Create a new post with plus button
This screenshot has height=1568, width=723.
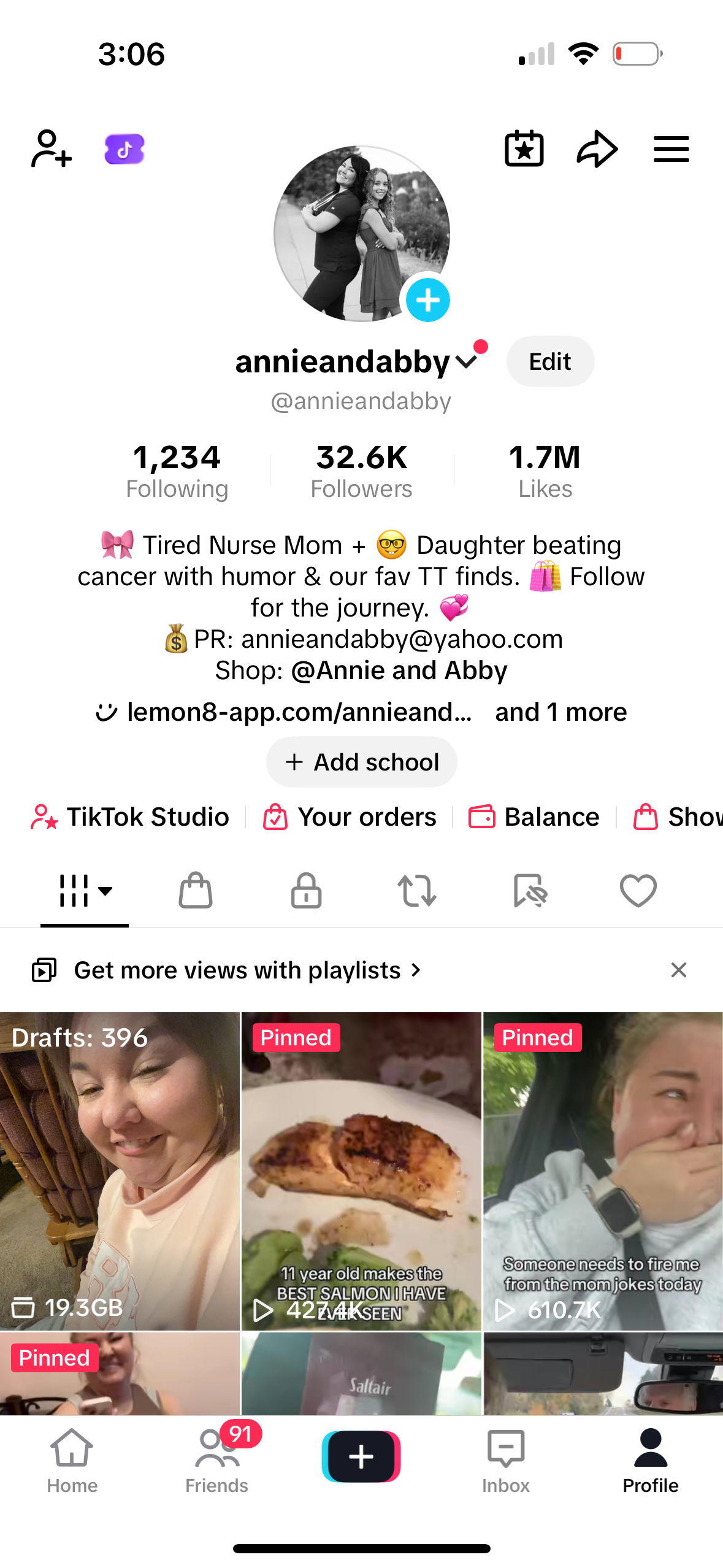point(361,1456)
